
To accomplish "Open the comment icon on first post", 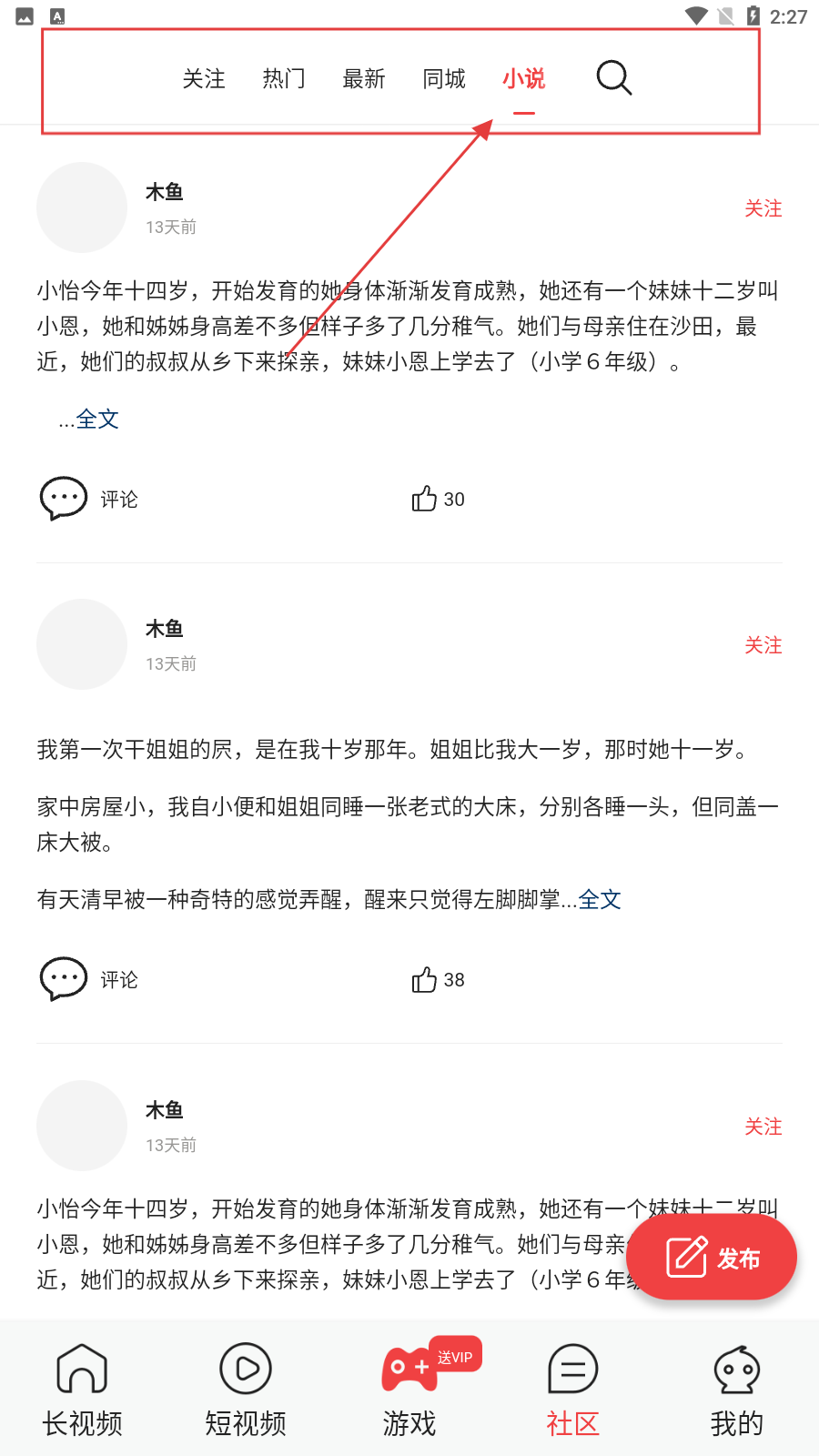I will pyautogui.click(x=62, y=499).
